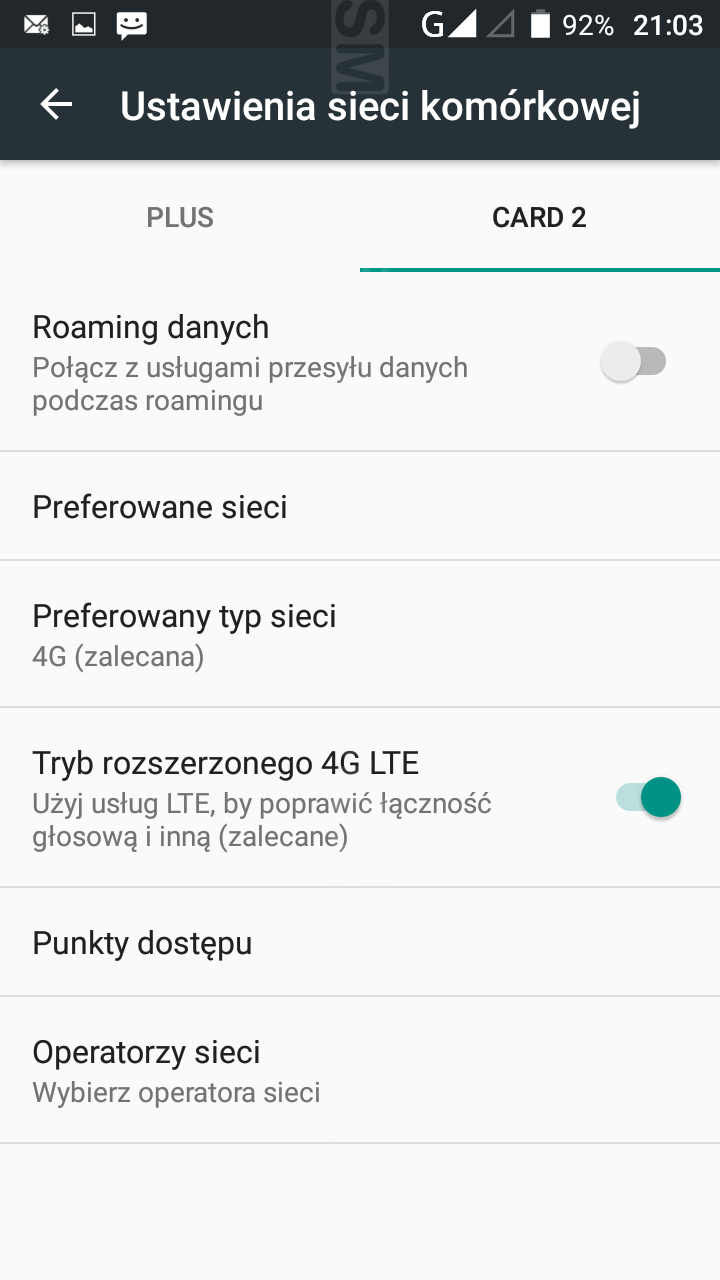Screen dimensions: 720x1280
Task: Switch to the PLUS tab
Action: (180, 218)
